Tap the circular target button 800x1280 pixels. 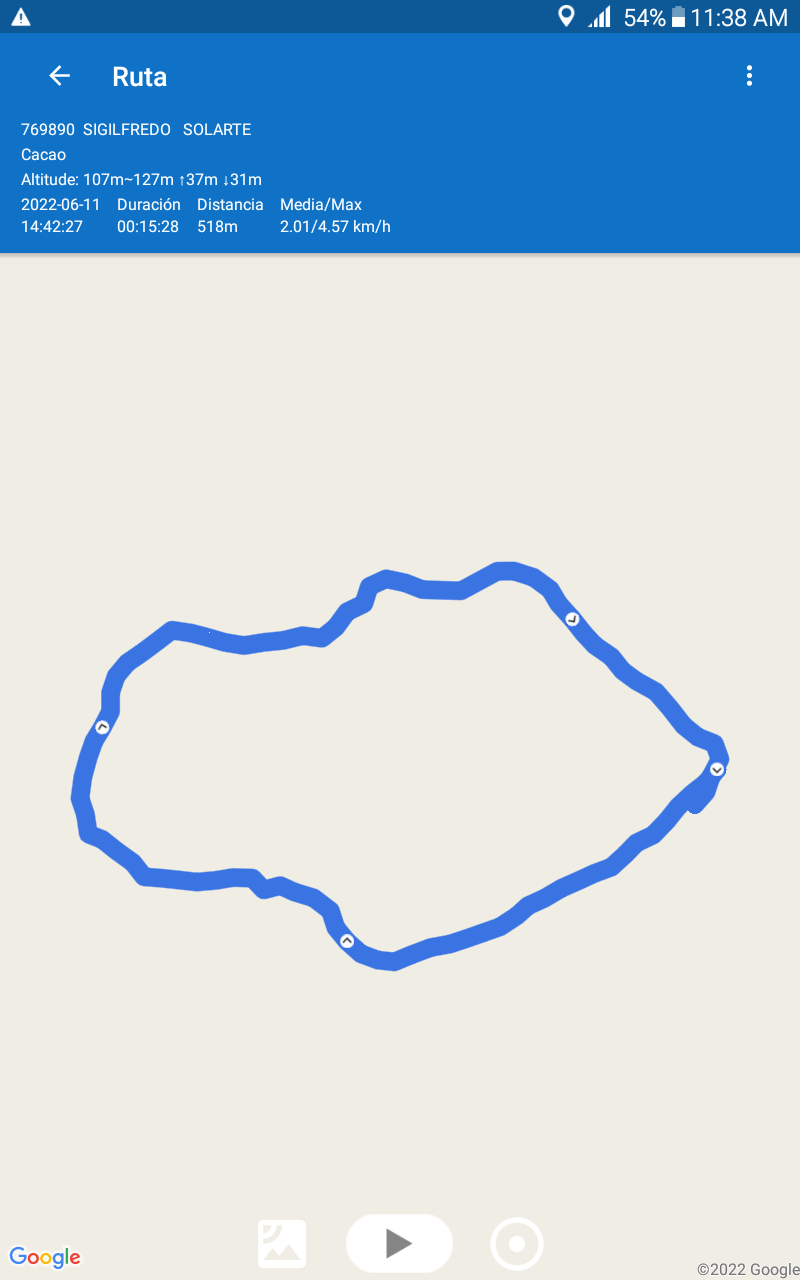(x=517, y=1244)
